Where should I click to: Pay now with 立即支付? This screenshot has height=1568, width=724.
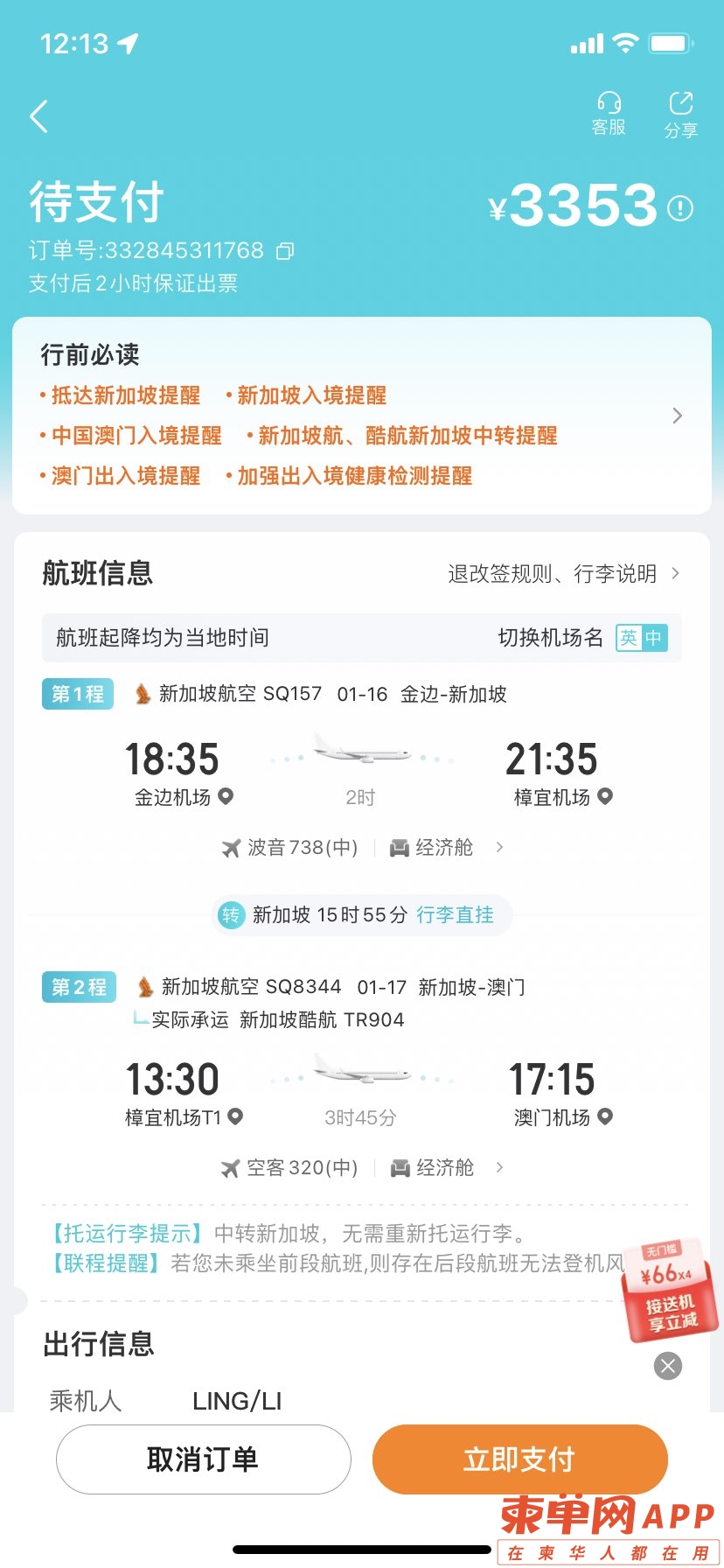519,1459
